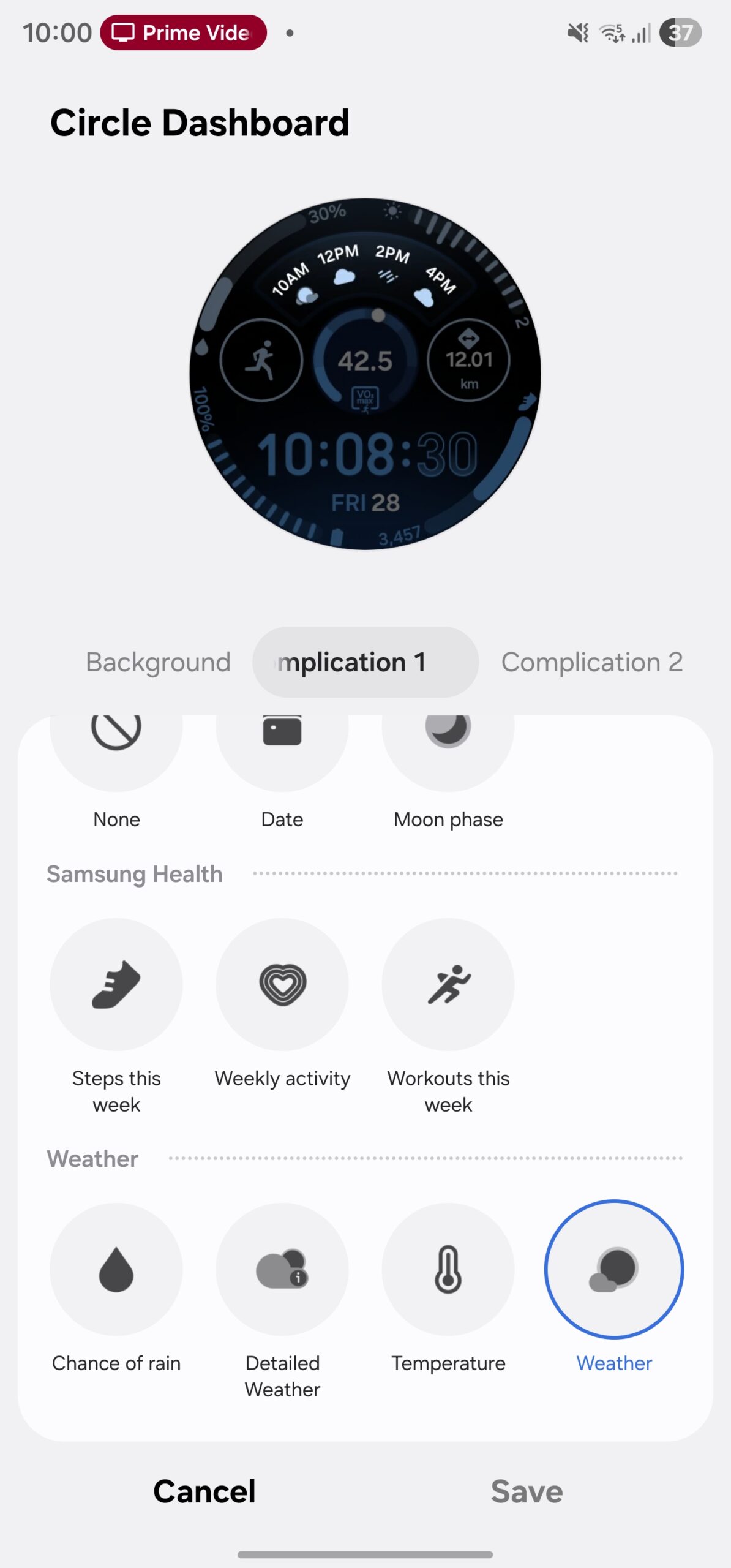Select None to remove the complication
The width and height of the screenshot is (731, 1568).
(116, 741)
